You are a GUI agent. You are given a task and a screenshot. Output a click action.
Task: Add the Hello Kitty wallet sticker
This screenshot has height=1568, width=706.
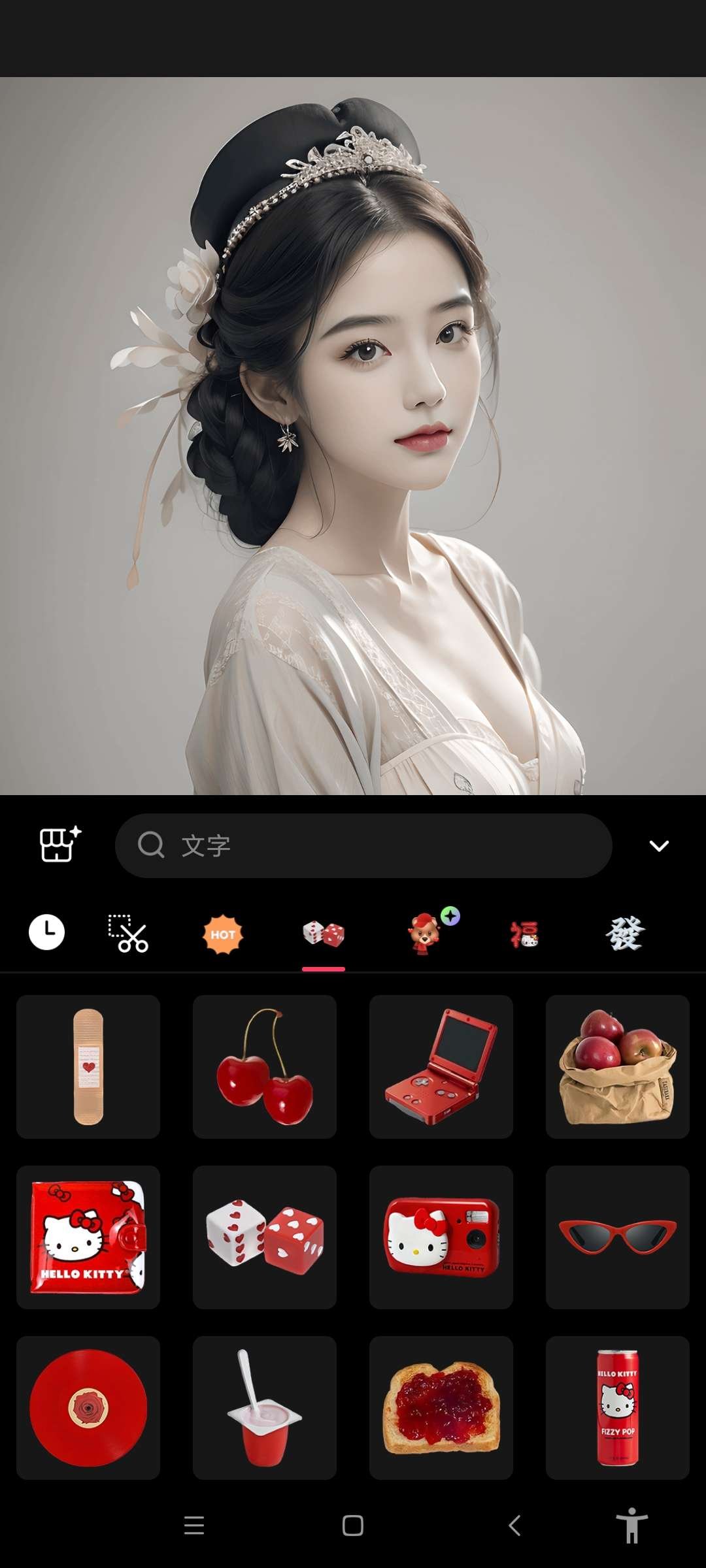(x=88, y=1237)
